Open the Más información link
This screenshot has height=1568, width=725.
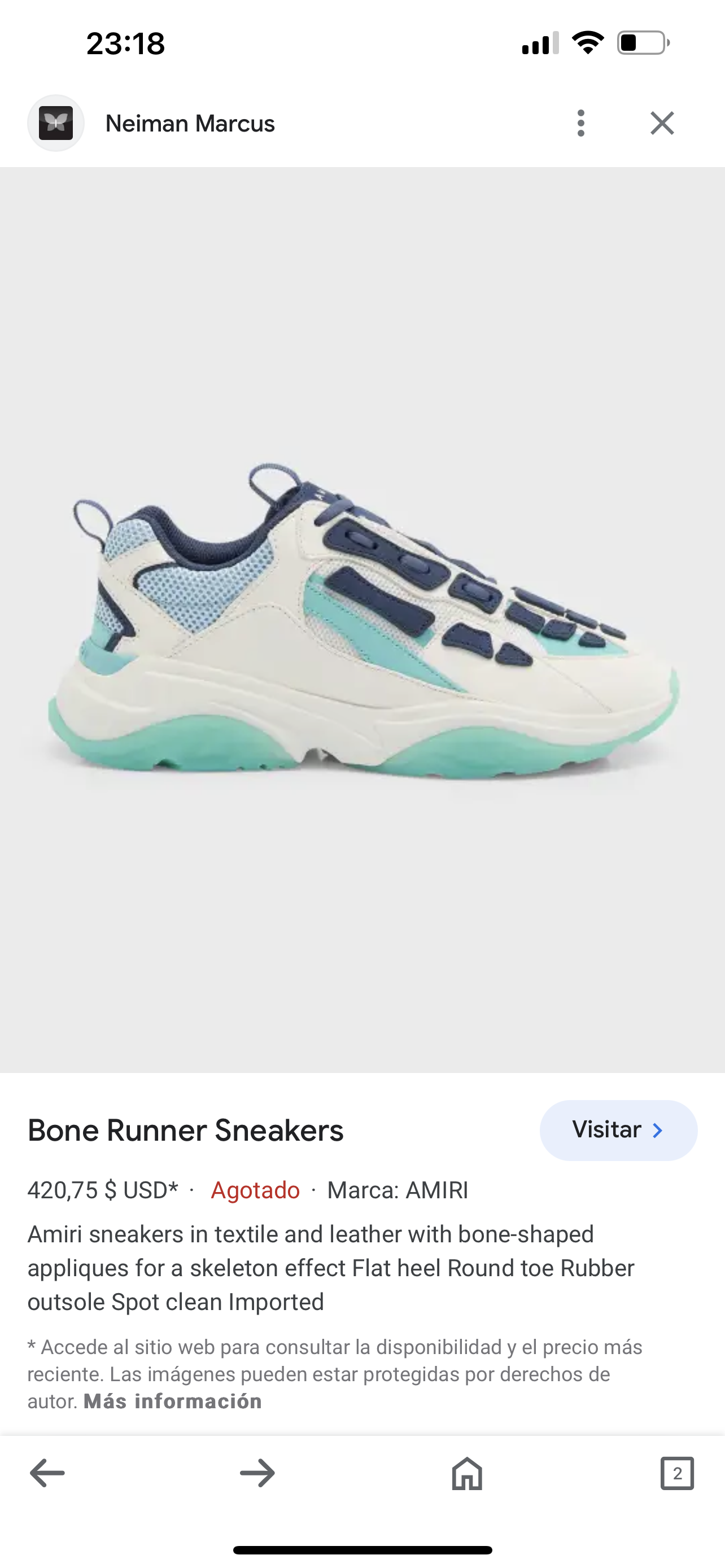(172, 1400)
